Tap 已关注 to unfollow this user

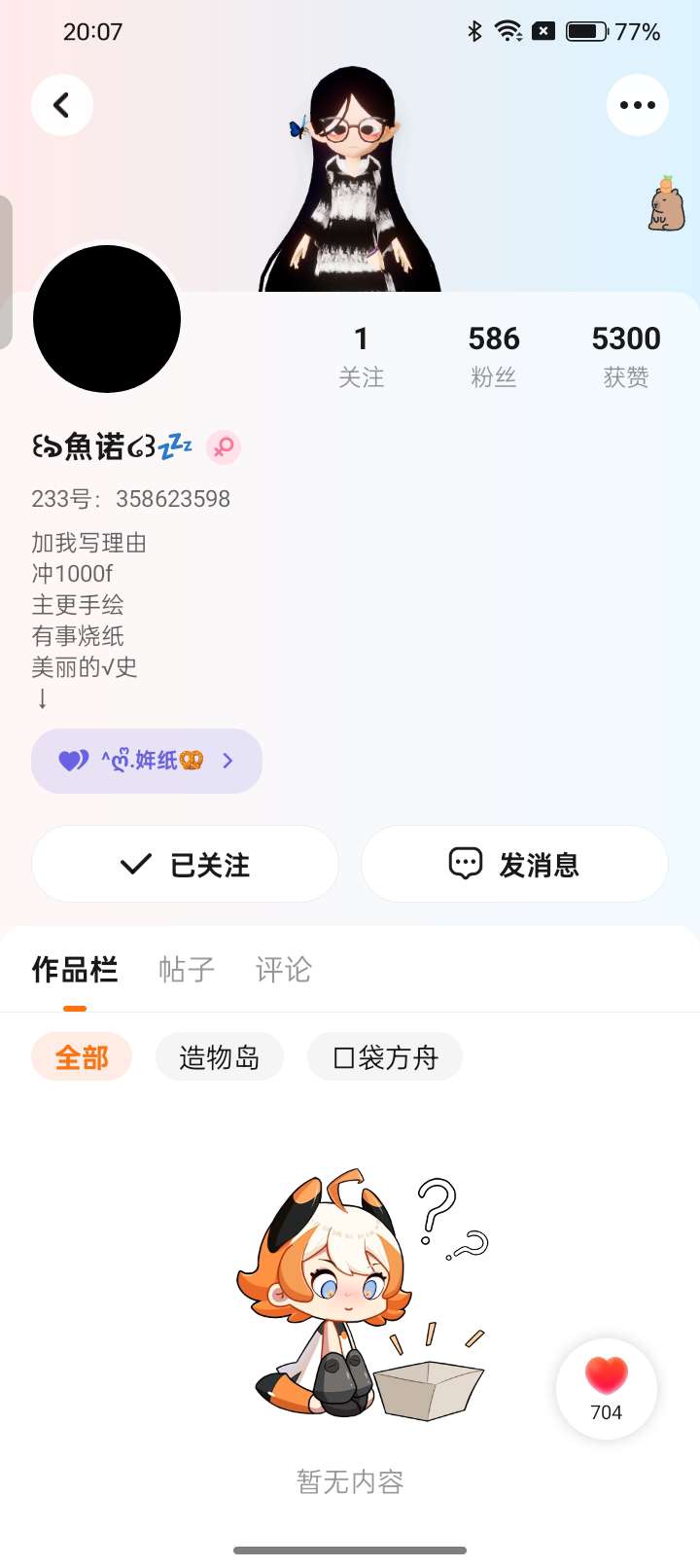(185, 864)
